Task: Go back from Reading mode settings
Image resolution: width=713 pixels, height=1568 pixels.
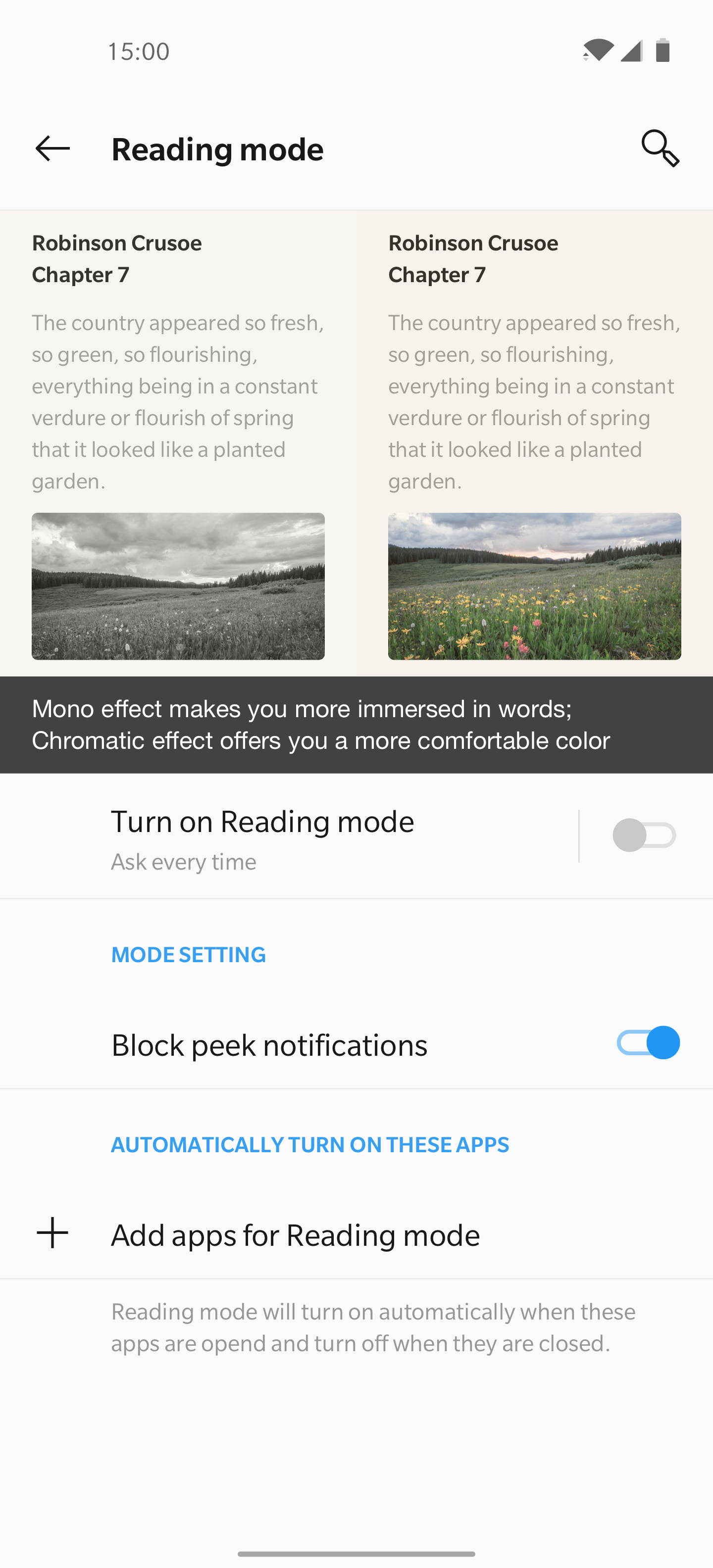Action: (x=52, y=148)
